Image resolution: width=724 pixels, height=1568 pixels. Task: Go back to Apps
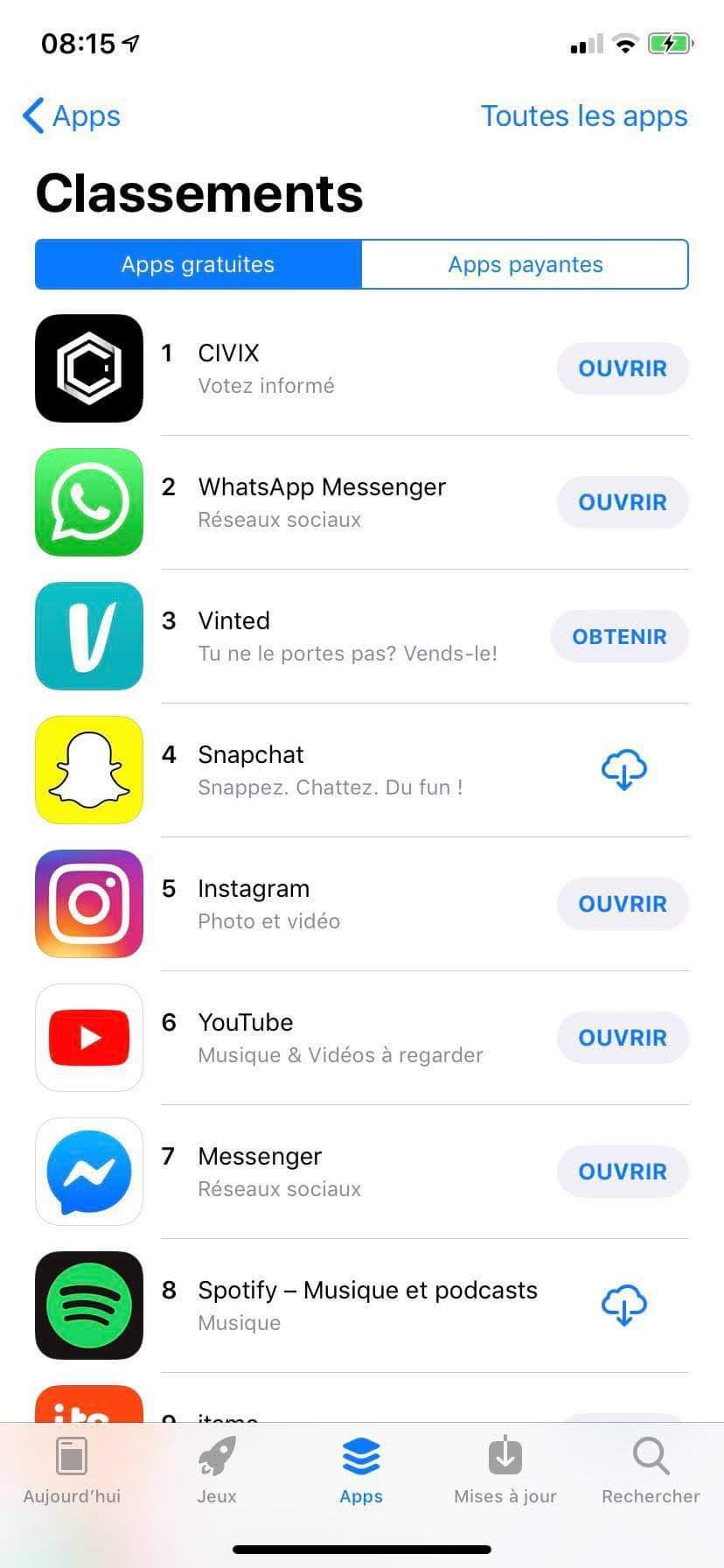[x=72, y=116]
